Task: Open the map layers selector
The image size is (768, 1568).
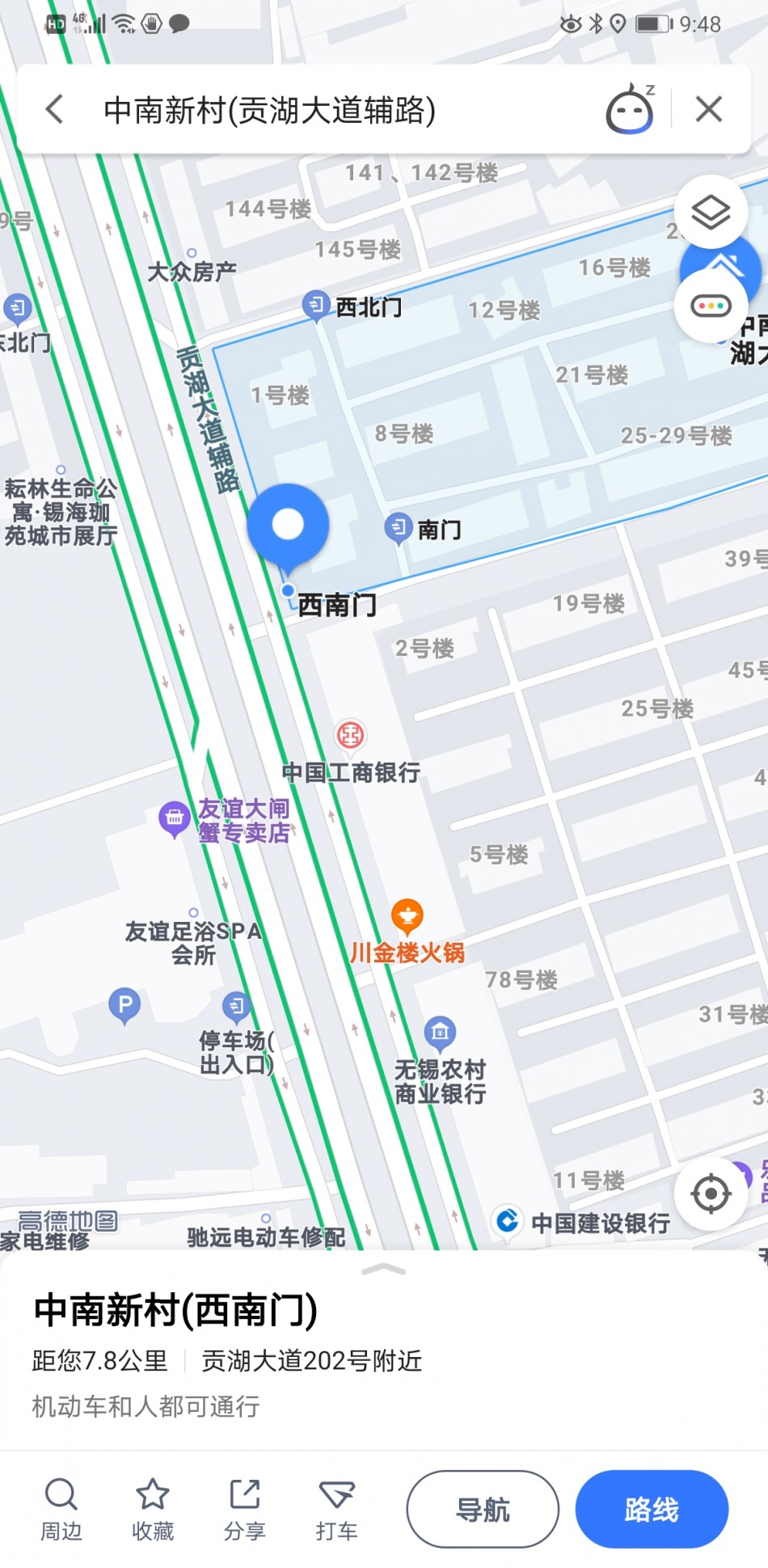Action: (x=711, y=212)
